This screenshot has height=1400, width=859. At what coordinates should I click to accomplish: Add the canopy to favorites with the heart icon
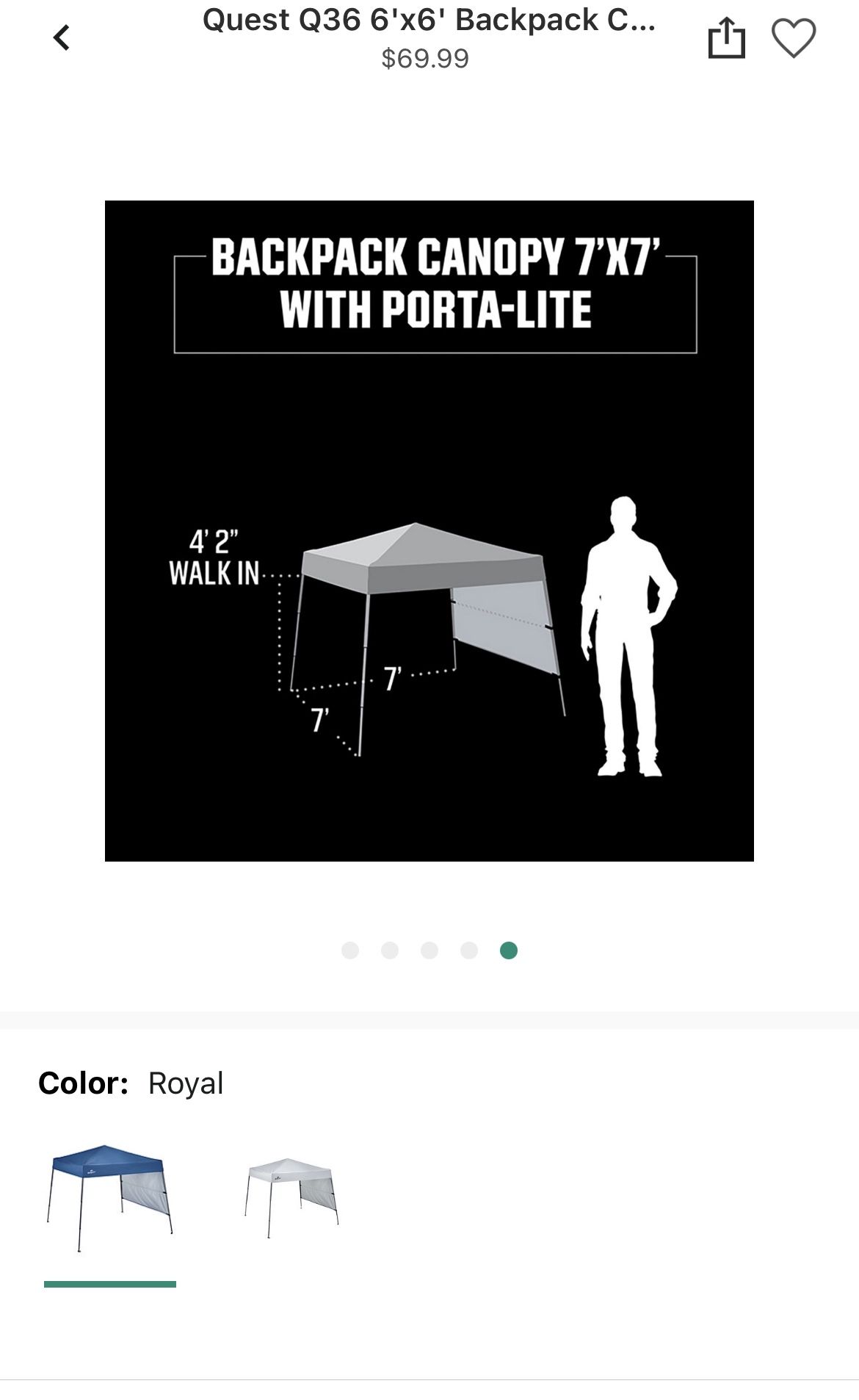(794, 38)
